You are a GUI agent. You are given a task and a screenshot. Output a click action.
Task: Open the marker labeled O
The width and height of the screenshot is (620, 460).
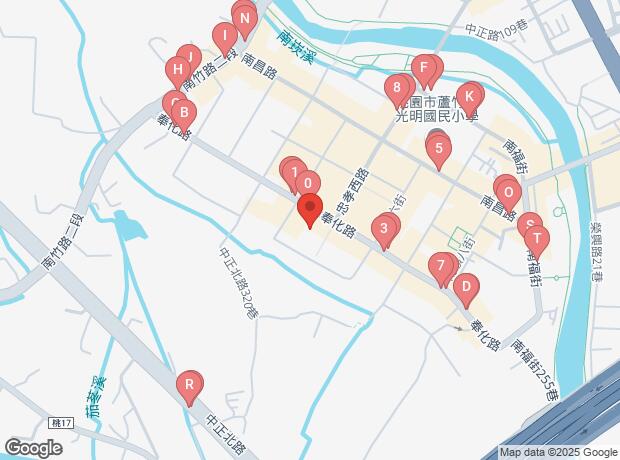[507, 190]
